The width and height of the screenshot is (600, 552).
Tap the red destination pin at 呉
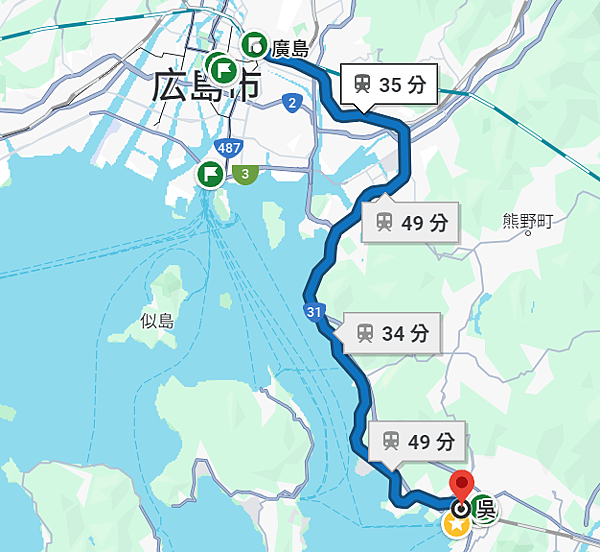[x=462, y=486]
